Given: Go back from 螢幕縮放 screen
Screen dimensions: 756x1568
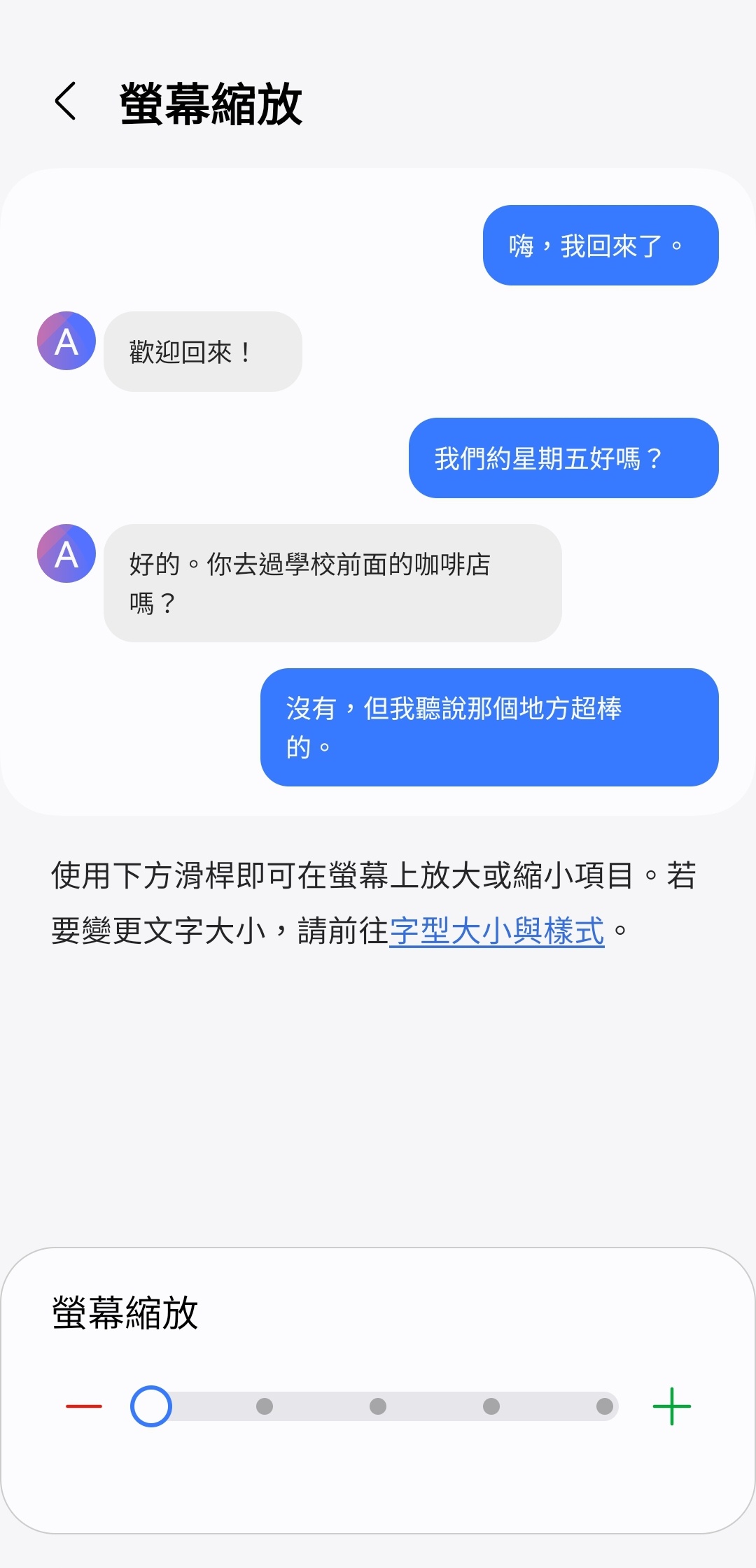Looking at the screenshot, I should [x=66, y=101].
